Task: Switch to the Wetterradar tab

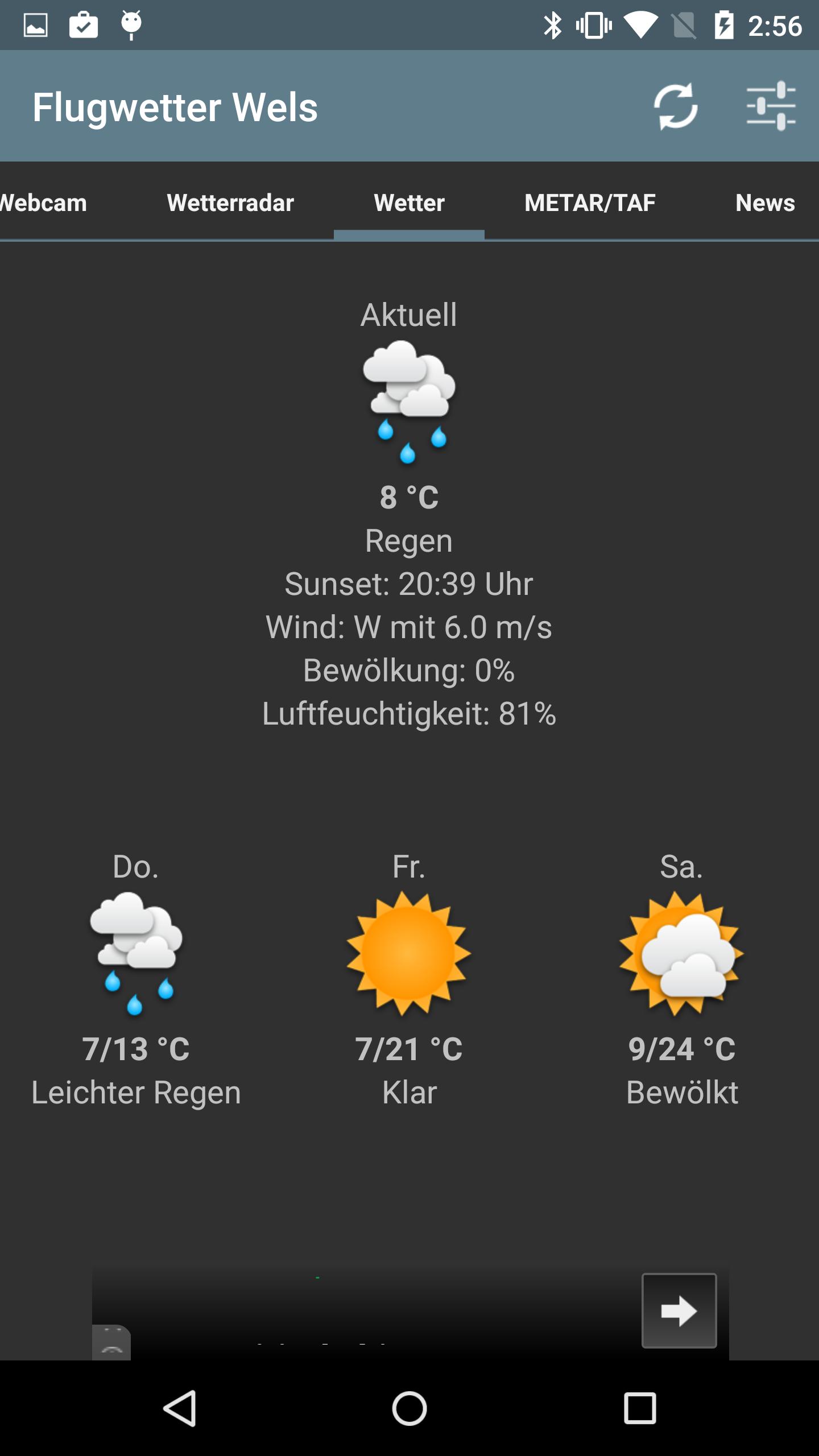Action: [x=230, y=202]
